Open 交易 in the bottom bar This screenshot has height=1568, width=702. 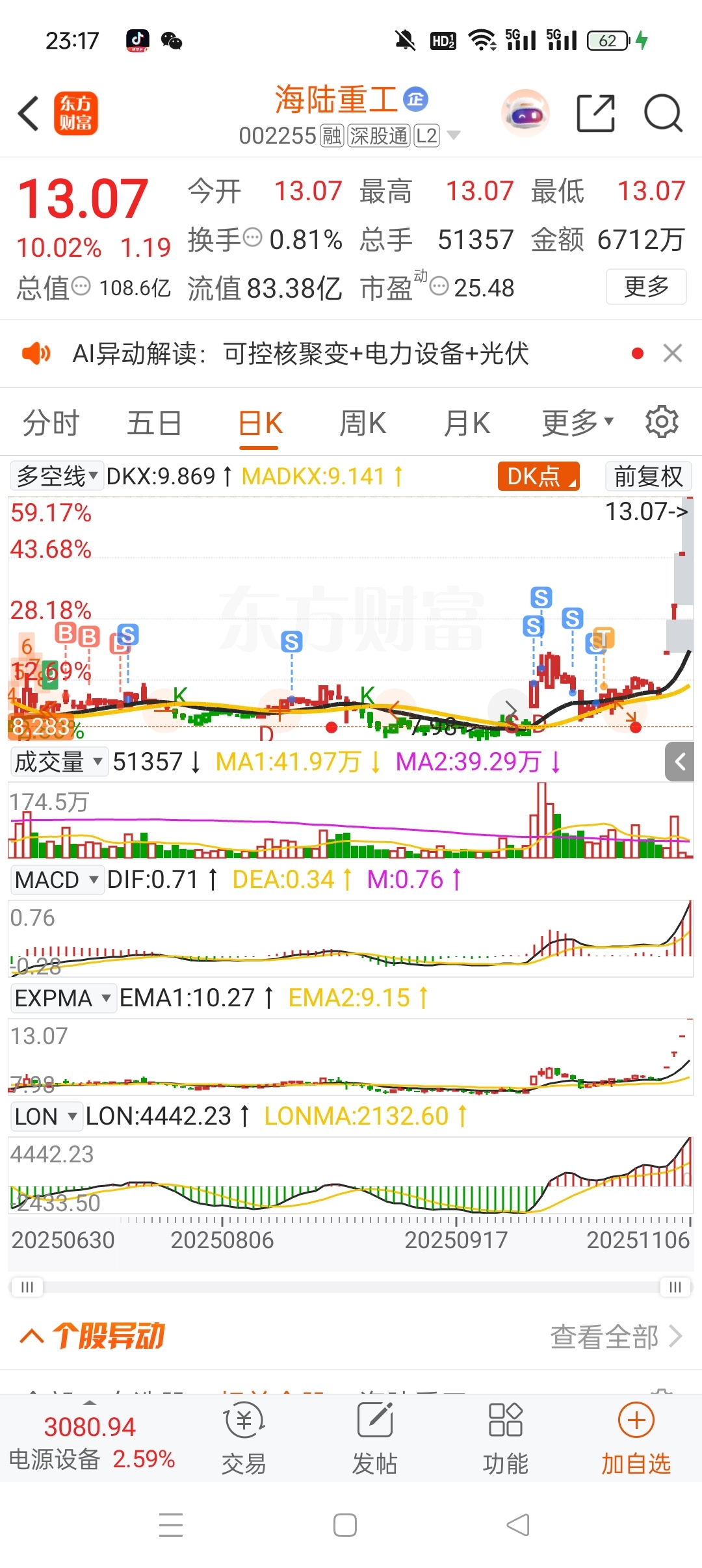point(244,1438)
